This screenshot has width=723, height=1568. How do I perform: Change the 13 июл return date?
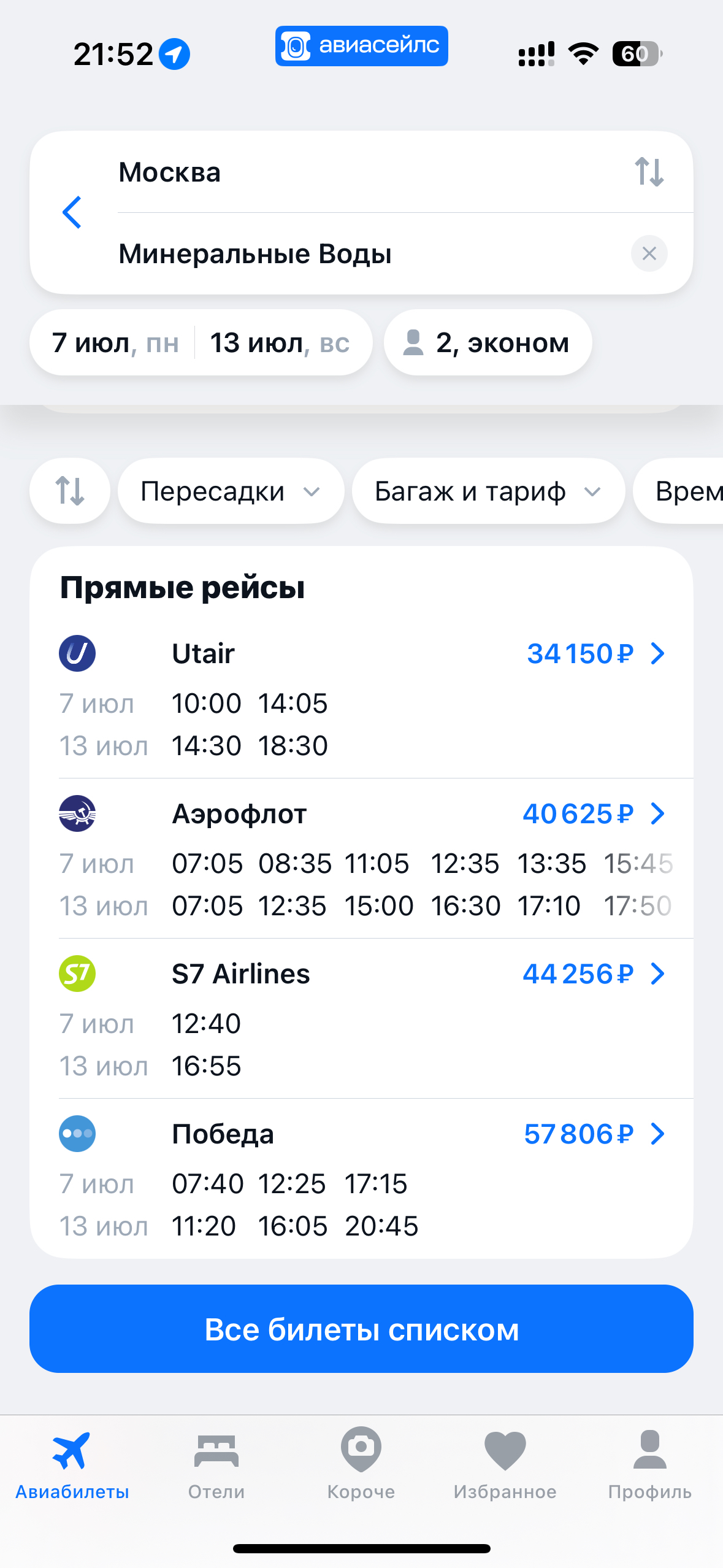click(x=280, y=343)
